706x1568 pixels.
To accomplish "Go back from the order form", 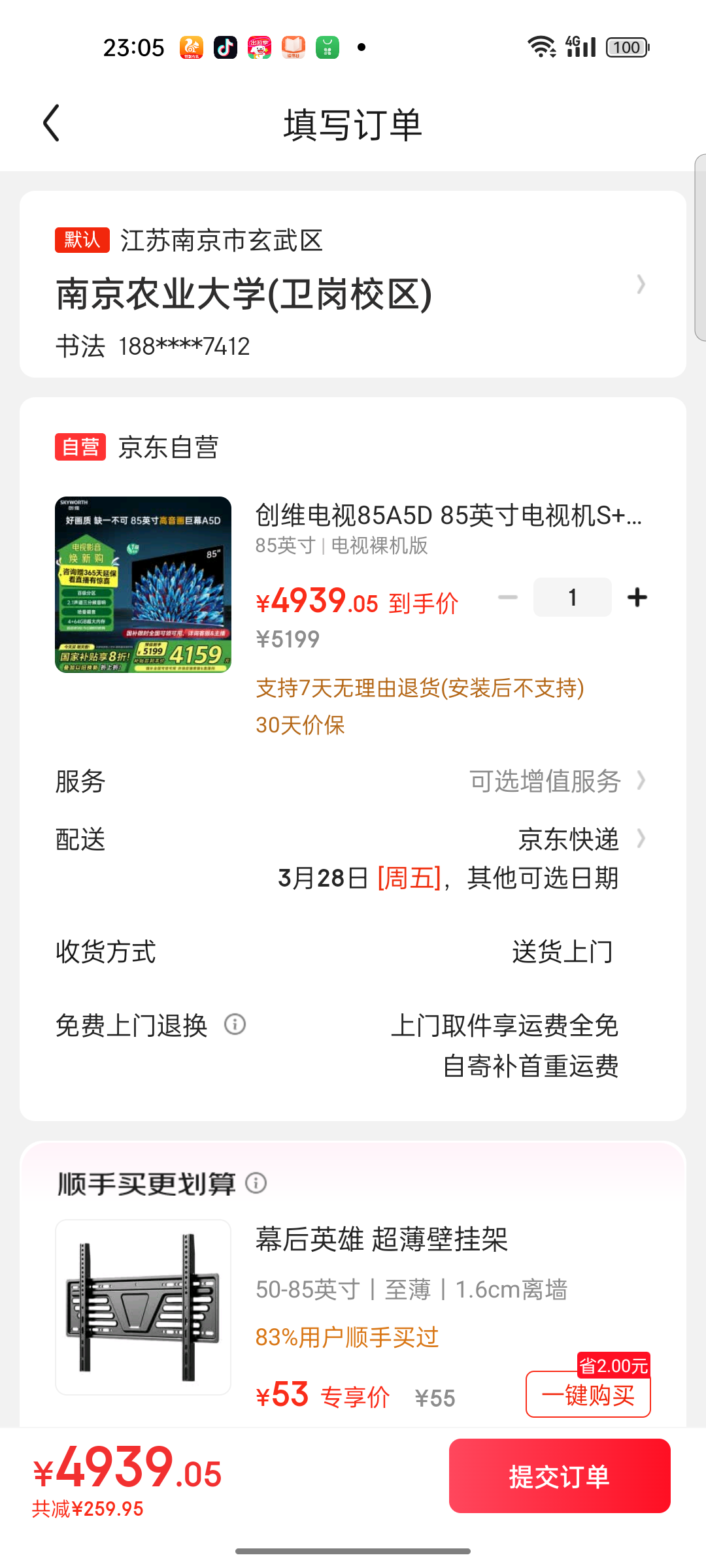I will click(52, 123).
